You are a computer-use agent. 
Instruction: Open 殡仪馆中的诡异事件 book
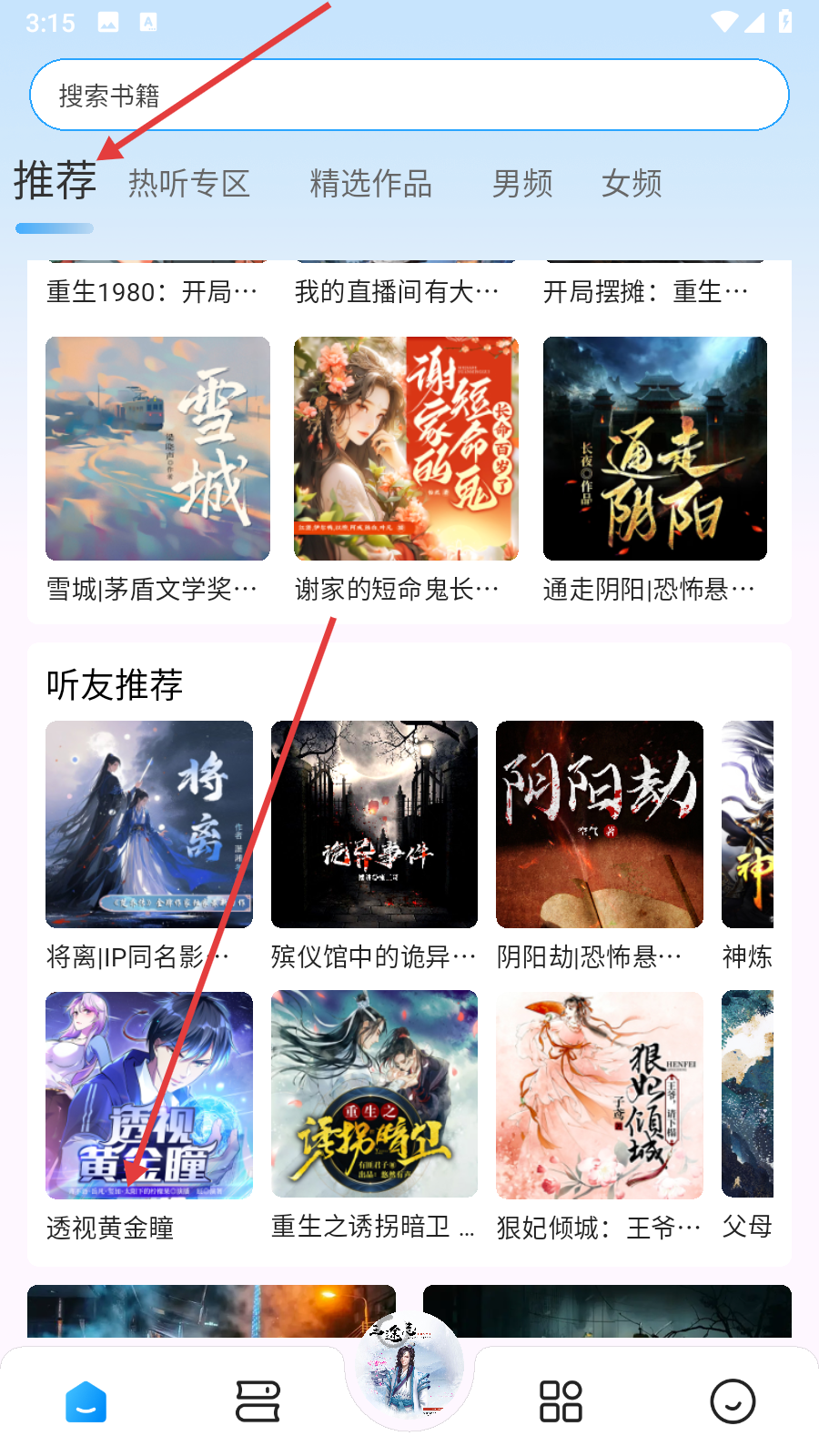374,824
